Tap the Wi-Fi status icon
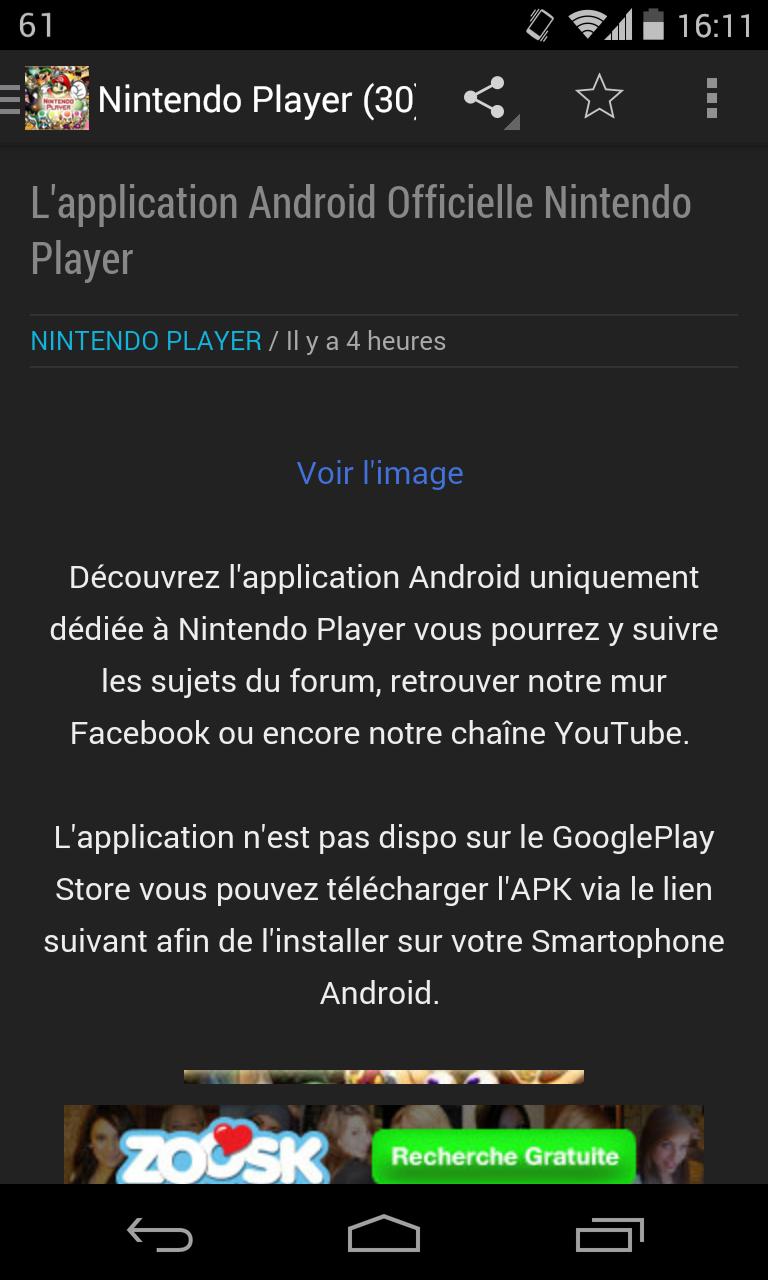 click(581, 25)
